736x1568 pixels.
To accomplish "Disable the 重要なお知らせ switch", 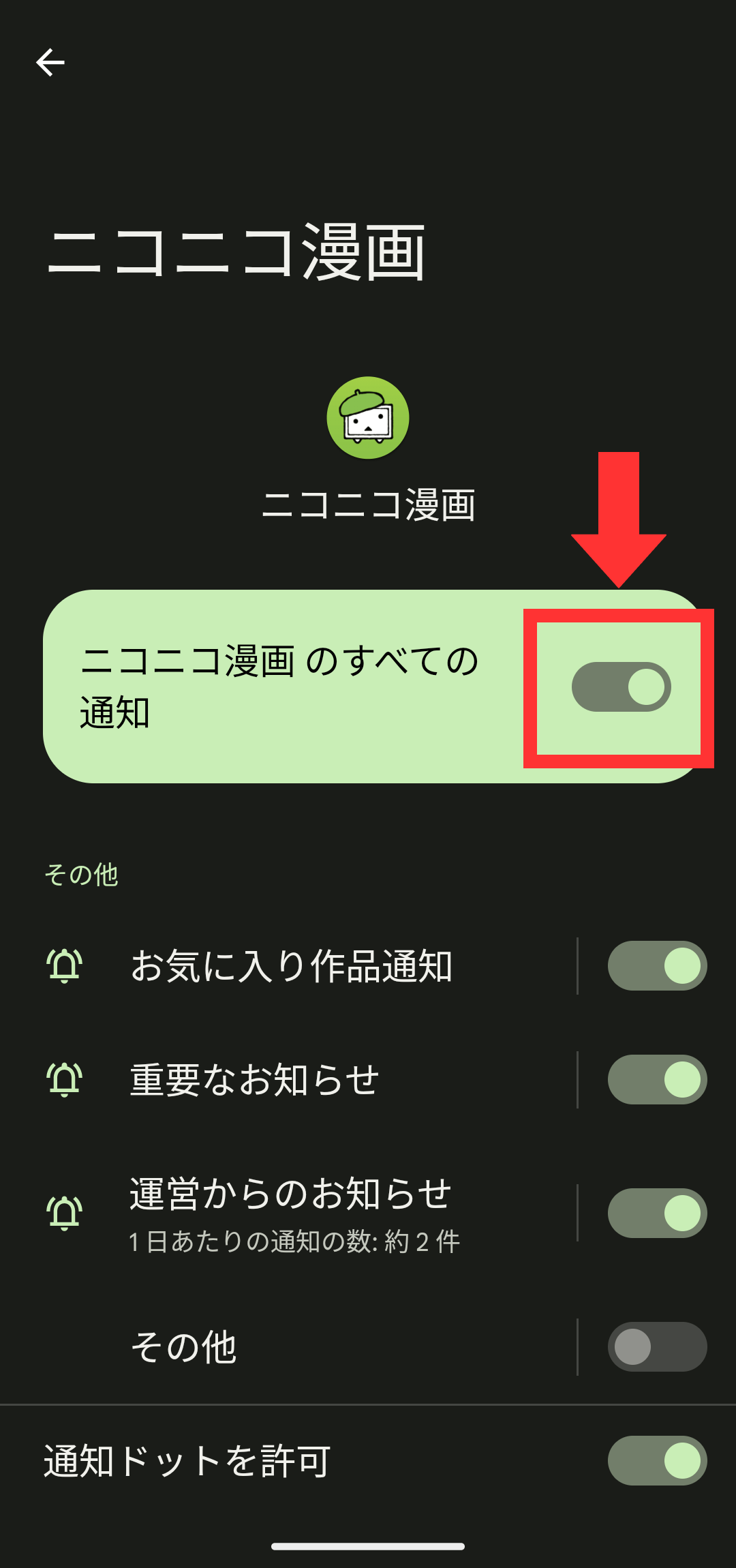I will pos(657,1080).
